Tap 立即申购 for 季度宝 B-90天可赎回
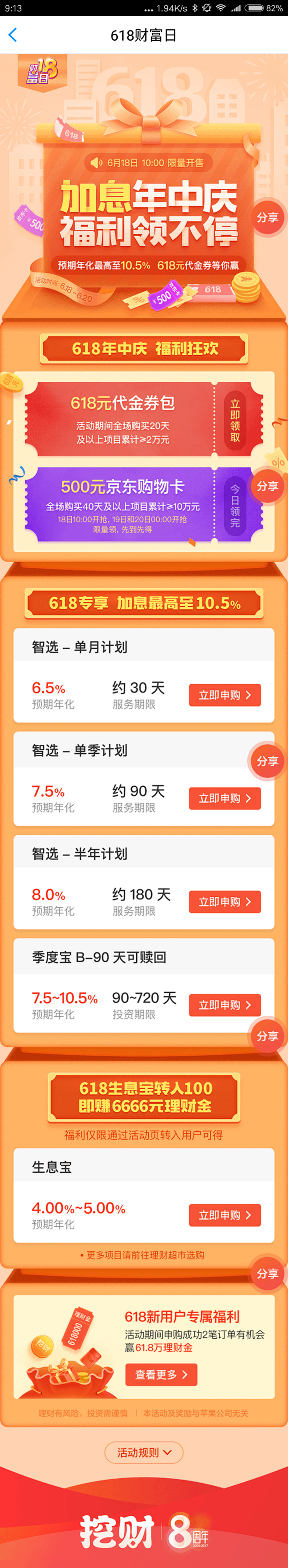Screen dimensions: 288x1568 click(x=225, y=1005)
